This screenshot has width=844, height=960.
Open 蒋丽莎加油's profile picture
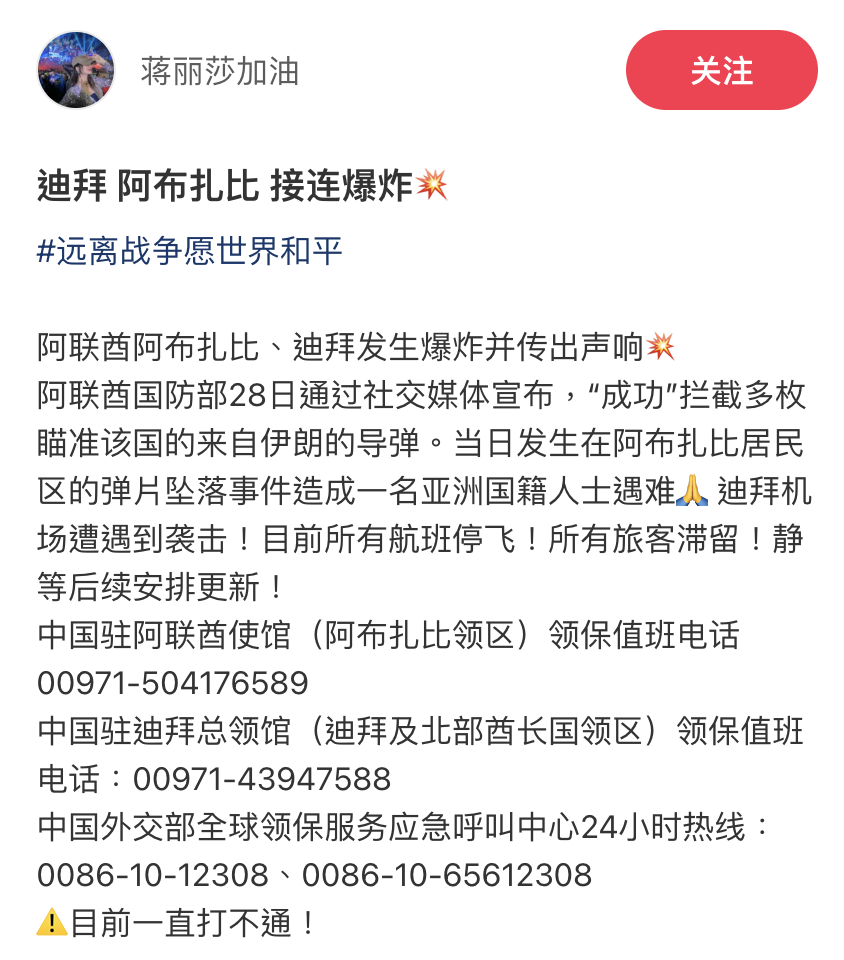[x=76, y=70]
